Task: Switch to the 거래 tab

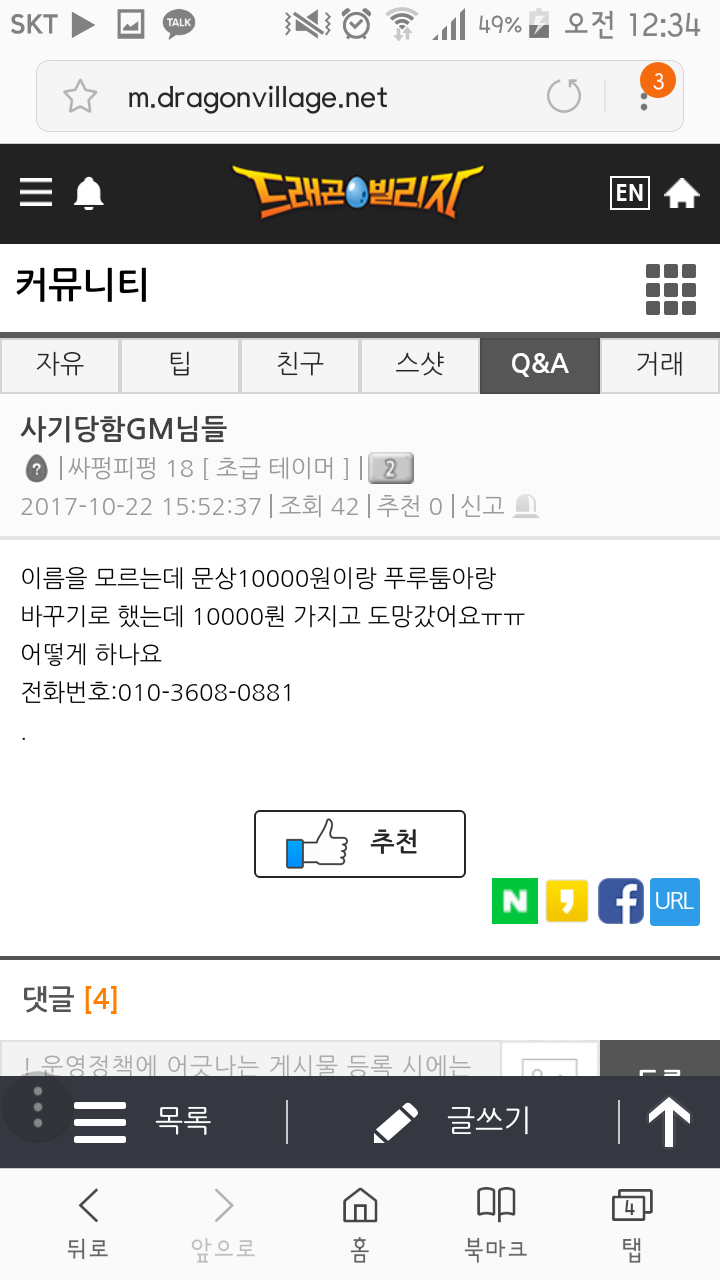Action: (x=660, y=365)
